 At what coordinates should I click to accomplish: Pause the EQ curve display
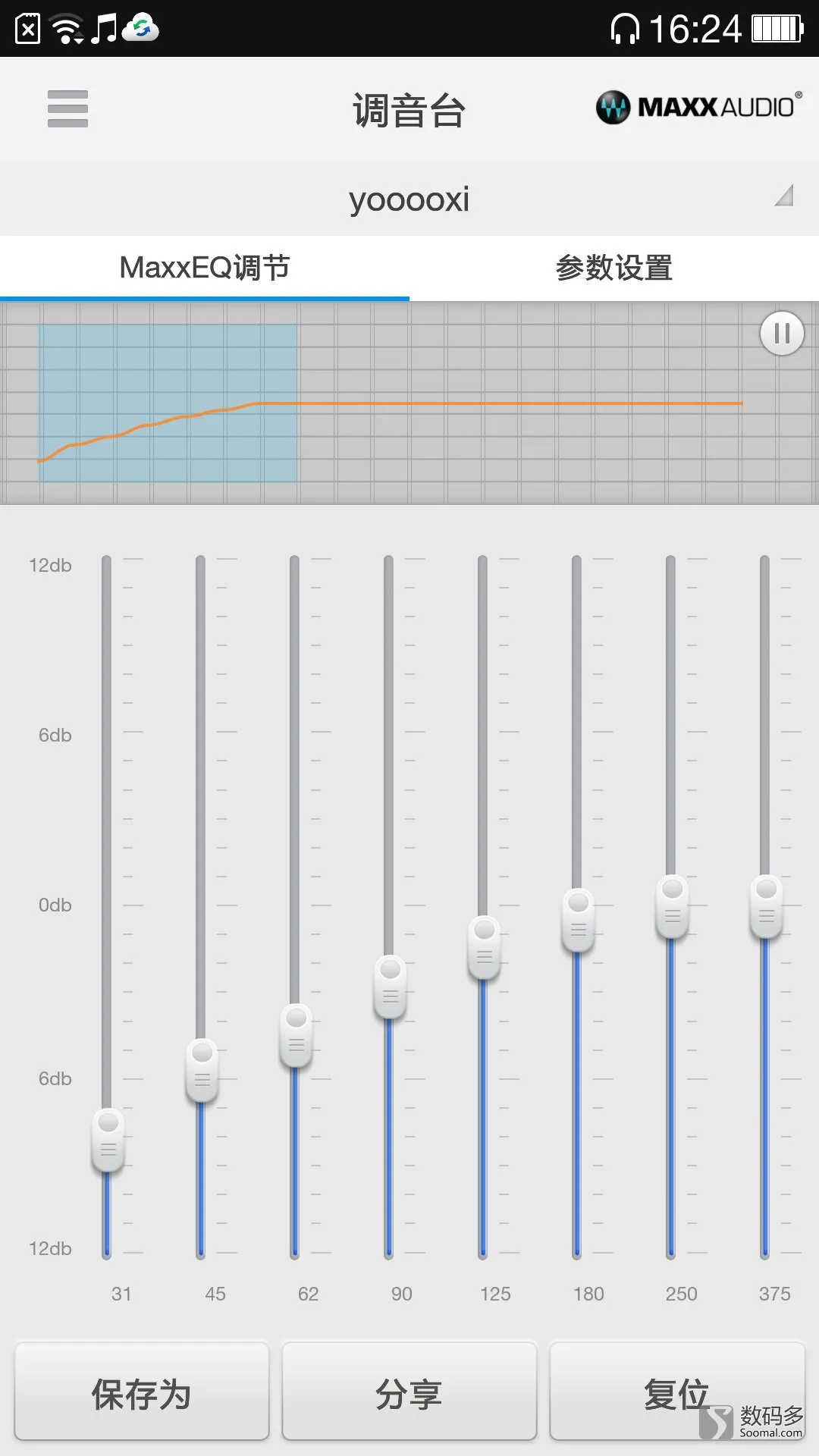tap(782, 333)
